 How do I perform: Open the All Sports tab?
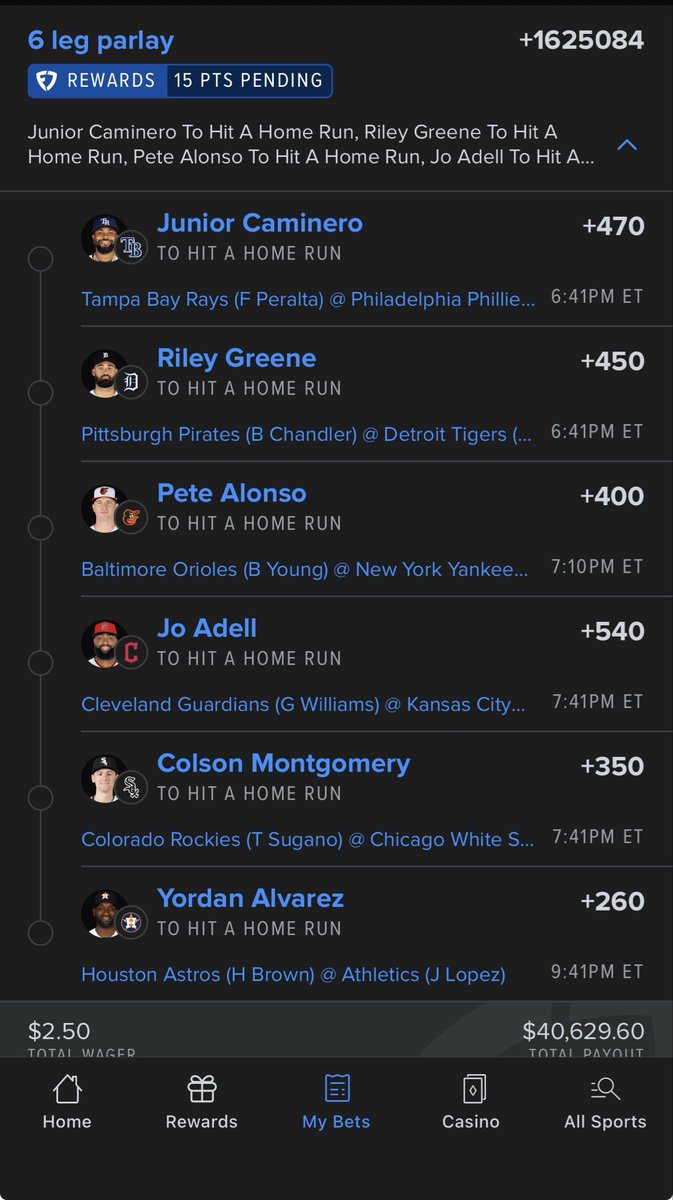pos(605,1102)
